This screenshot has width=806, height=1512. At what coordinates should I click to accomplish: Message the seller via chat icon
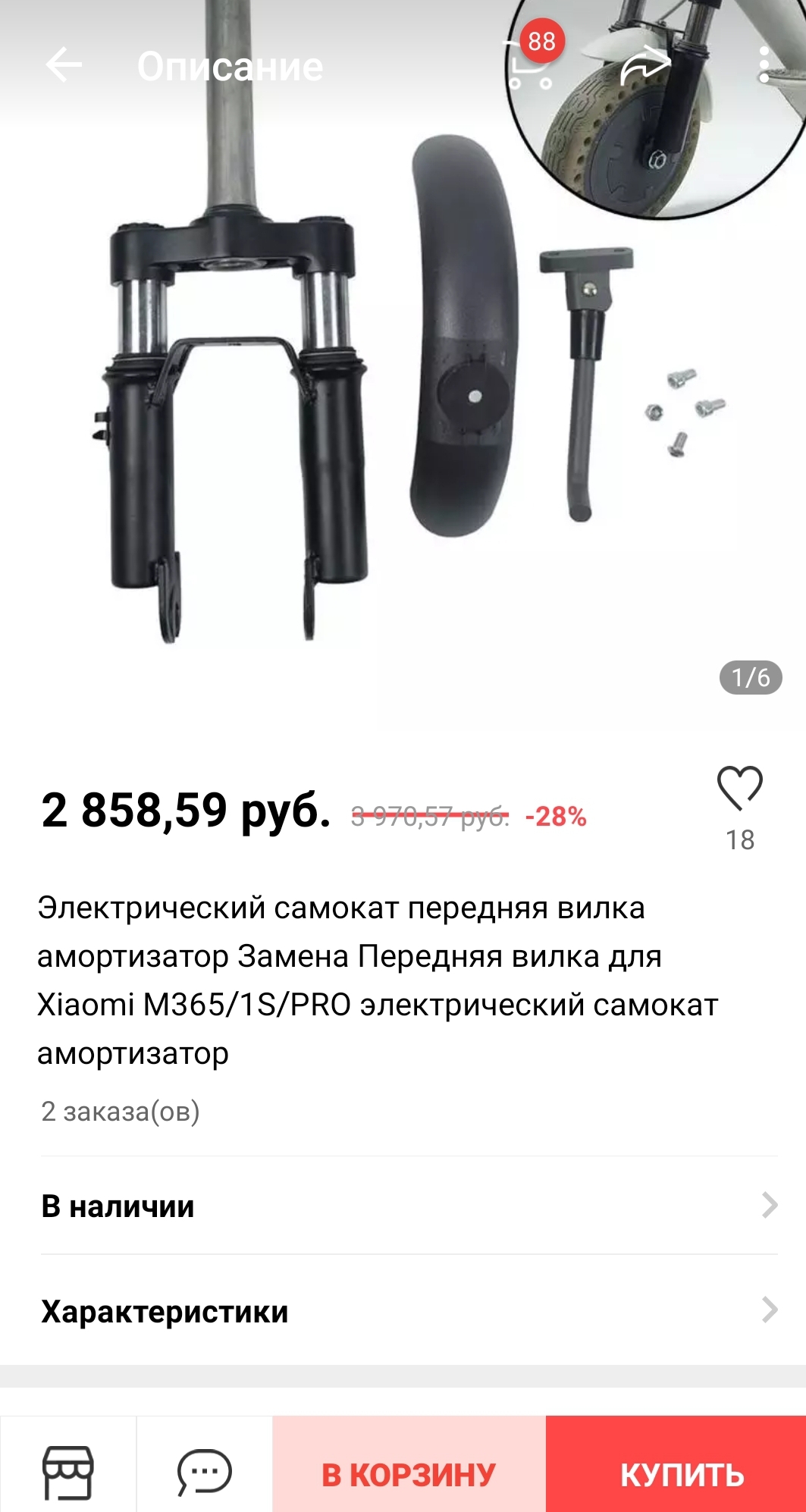pos(204,1473)
